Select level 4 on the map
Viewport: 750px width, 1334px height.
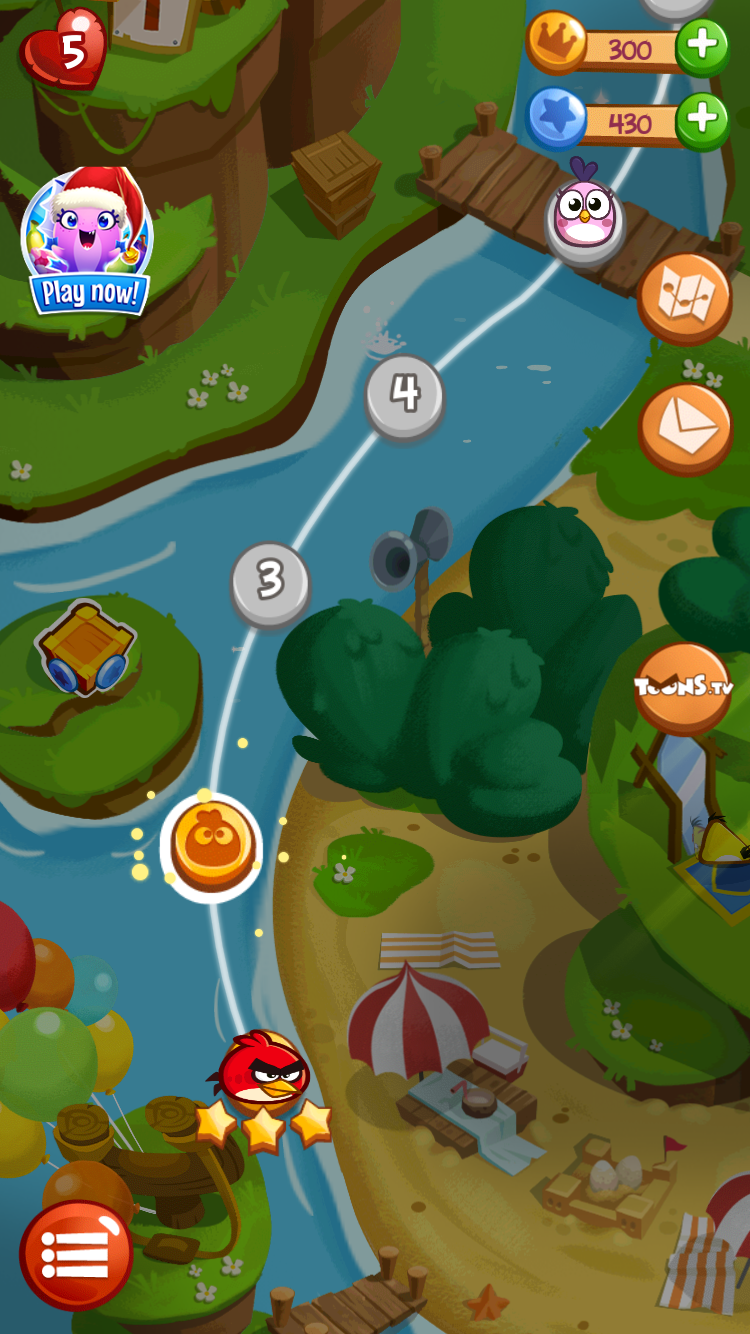[x=404, y=395]
